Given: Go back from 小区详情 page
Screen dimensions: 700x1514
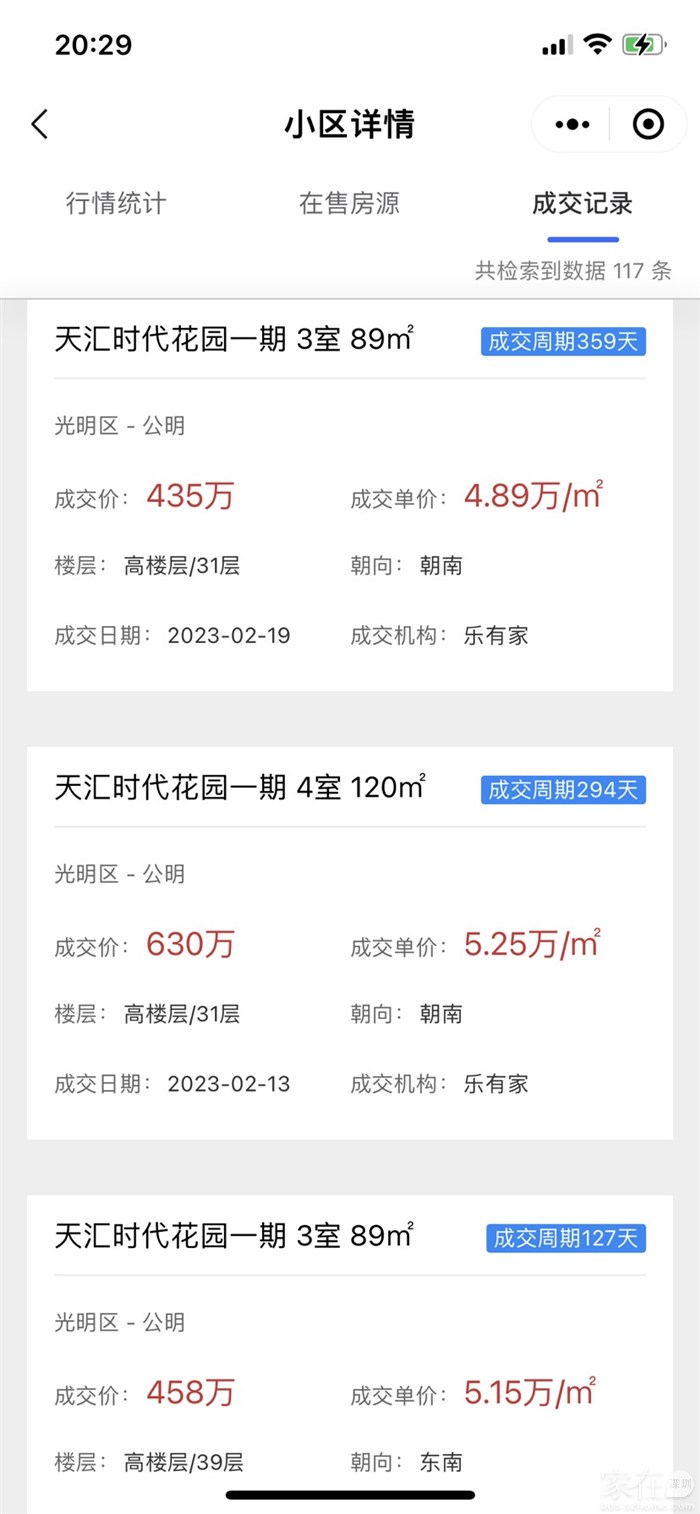Looking at the screenshot, I should (40, 125).
